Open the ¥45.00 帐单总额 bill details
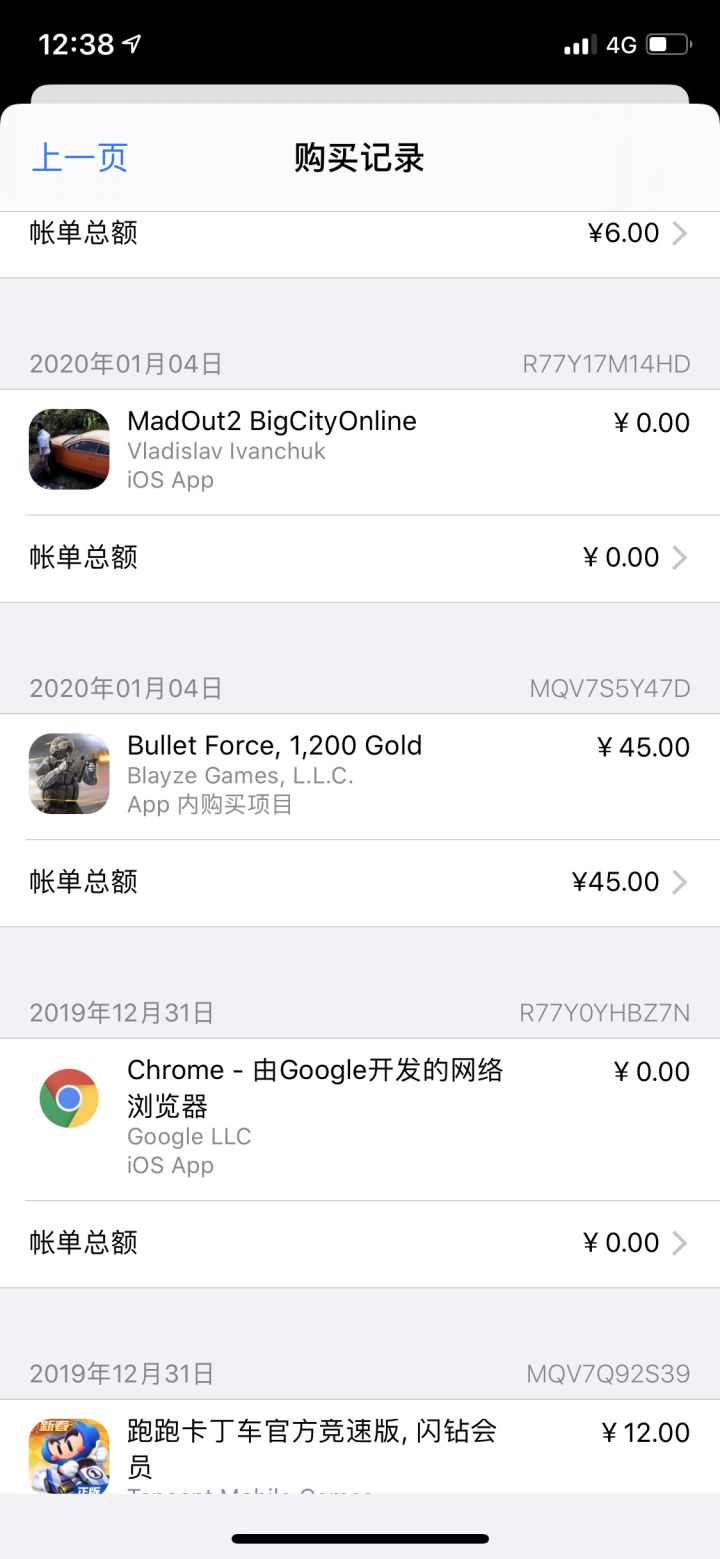The image size is (720, 1559). tap(360, 882)
